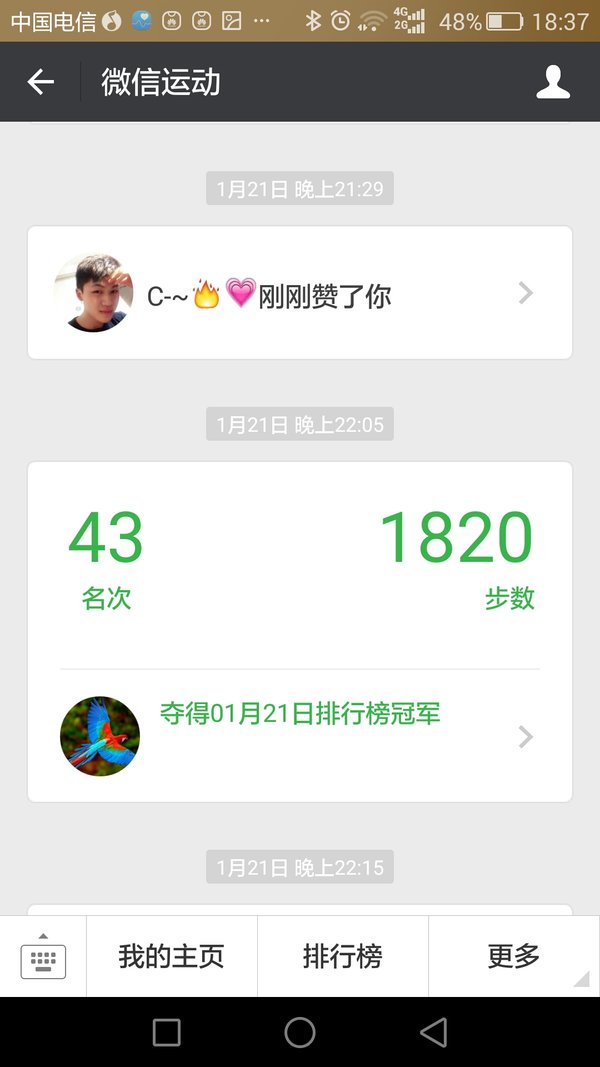Open 排行榜 leaderboard
Screen dimensions: 600x1067
pos(343,956)
